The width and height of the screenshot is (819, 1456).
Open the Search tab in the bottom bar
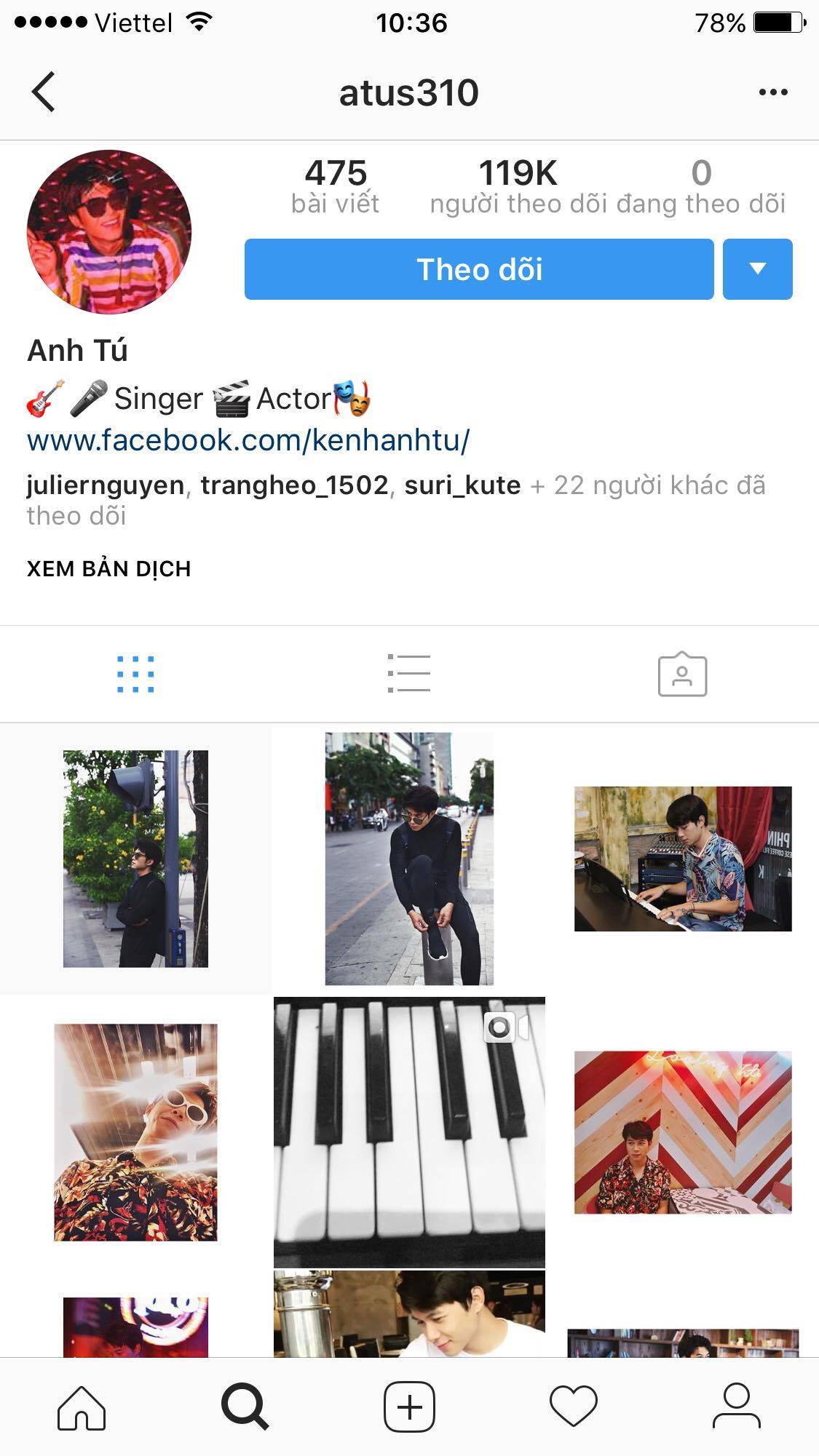point(245,1407)
